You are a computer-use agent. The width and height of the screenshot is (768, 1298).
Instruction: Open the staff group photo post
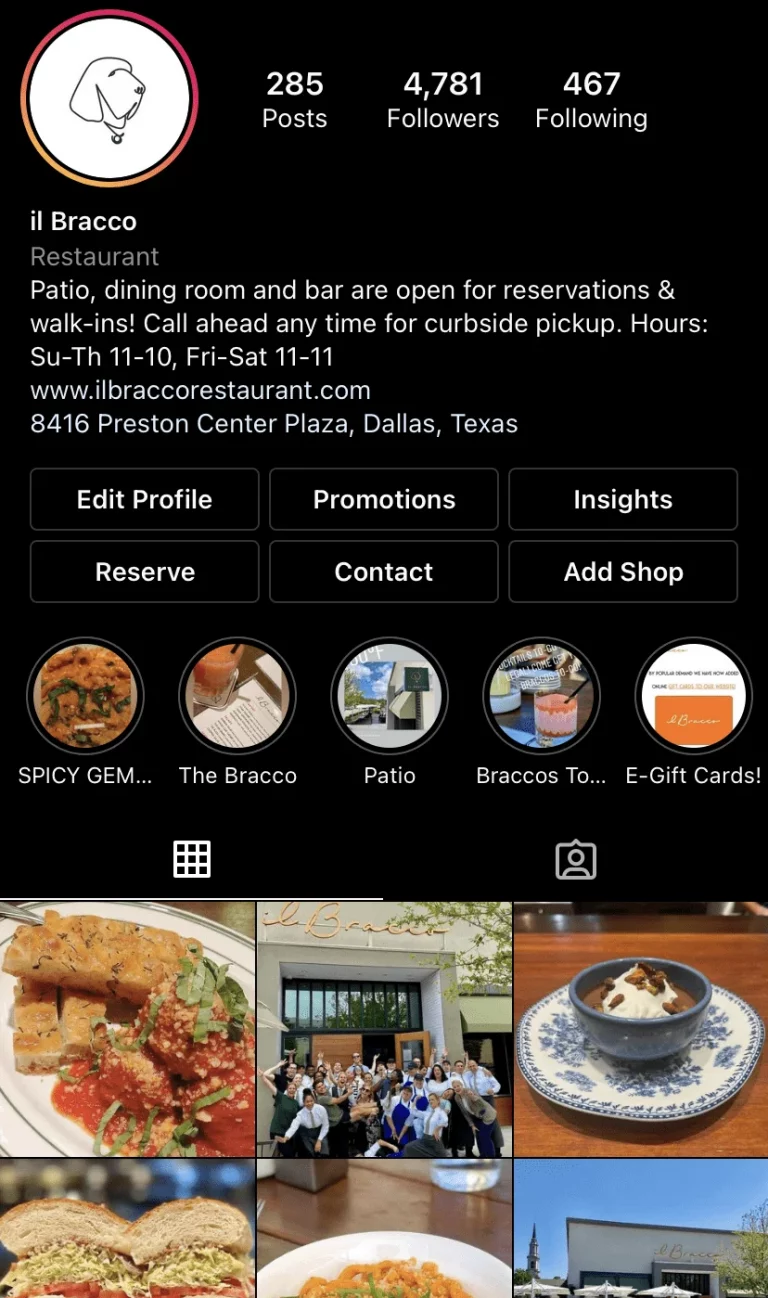click(x=384, y=1029)
